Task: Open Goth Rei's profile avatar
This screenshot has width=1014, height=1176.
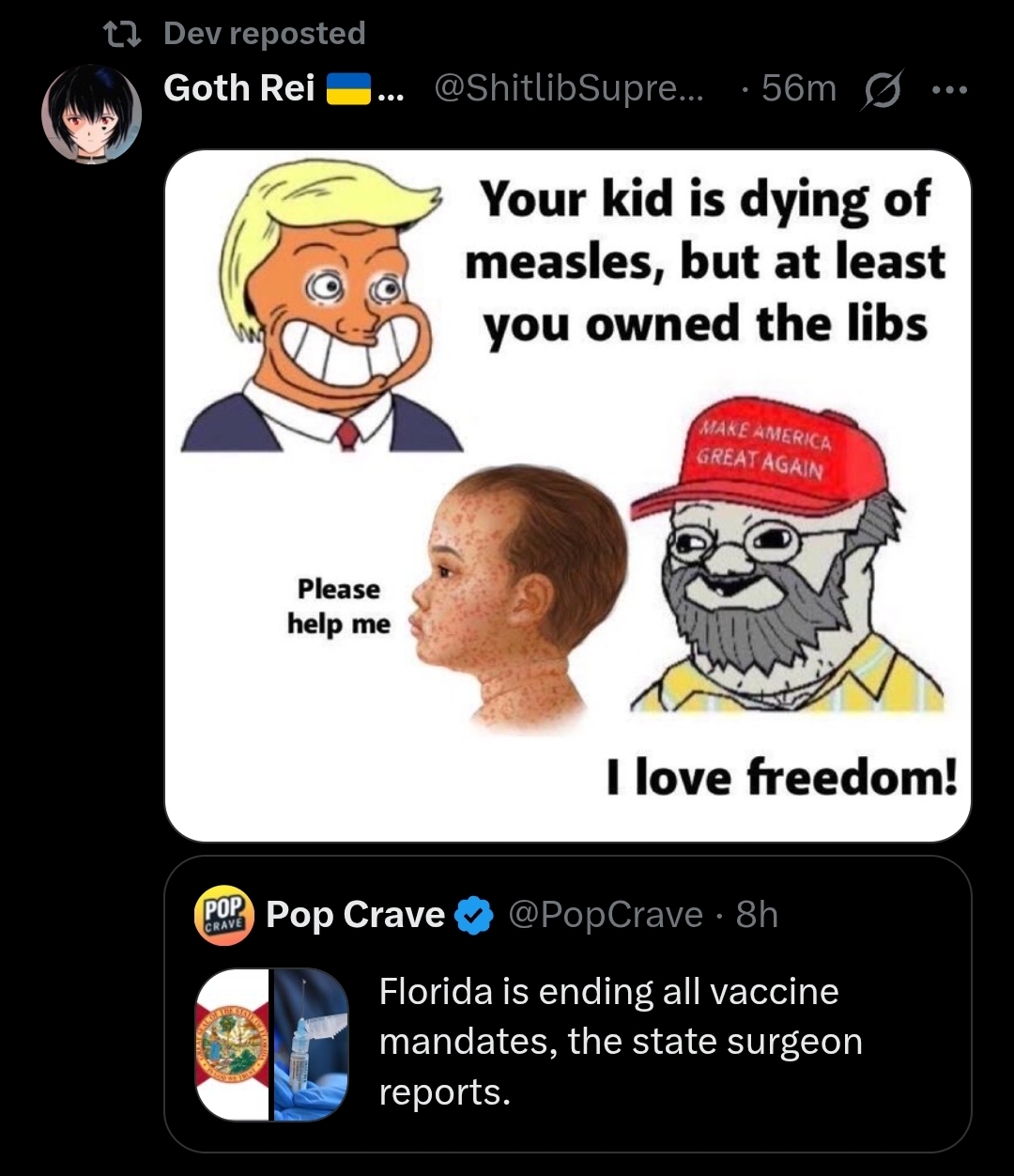Action: coord(91,114)
